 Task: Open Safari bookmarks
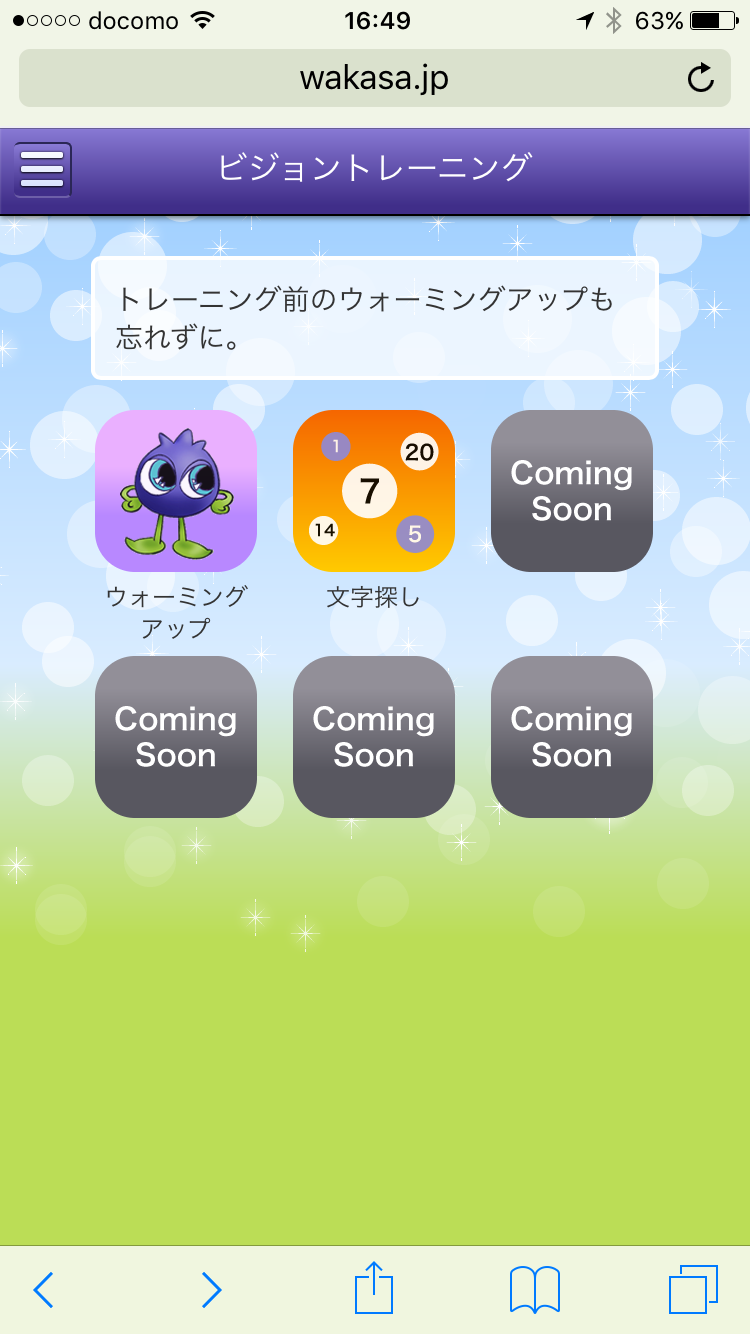click(x=535, y=1289)
